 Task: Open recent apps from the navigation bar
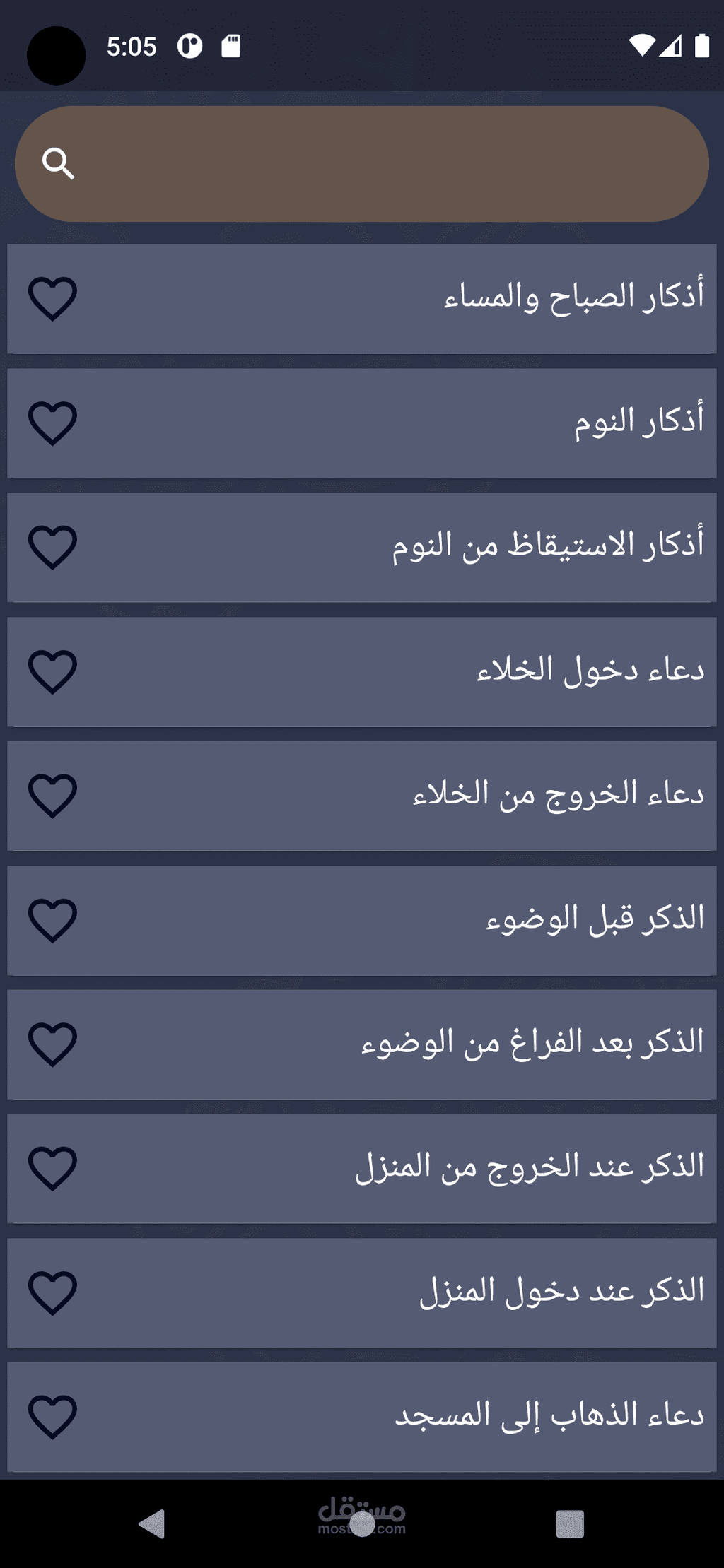pos(570,1524)
